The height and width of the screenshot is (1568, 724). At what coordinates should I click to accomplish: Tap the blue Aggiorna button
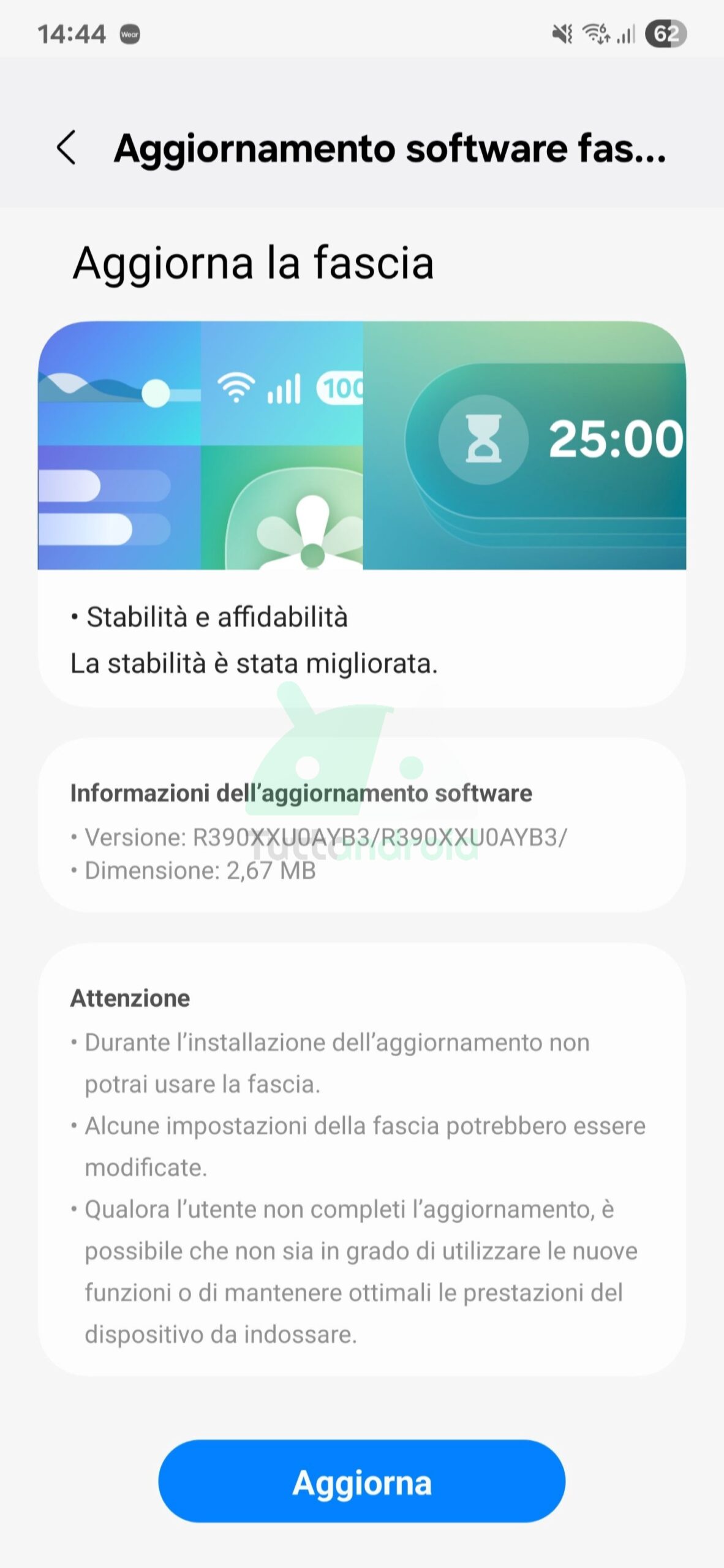point(361,1482)
